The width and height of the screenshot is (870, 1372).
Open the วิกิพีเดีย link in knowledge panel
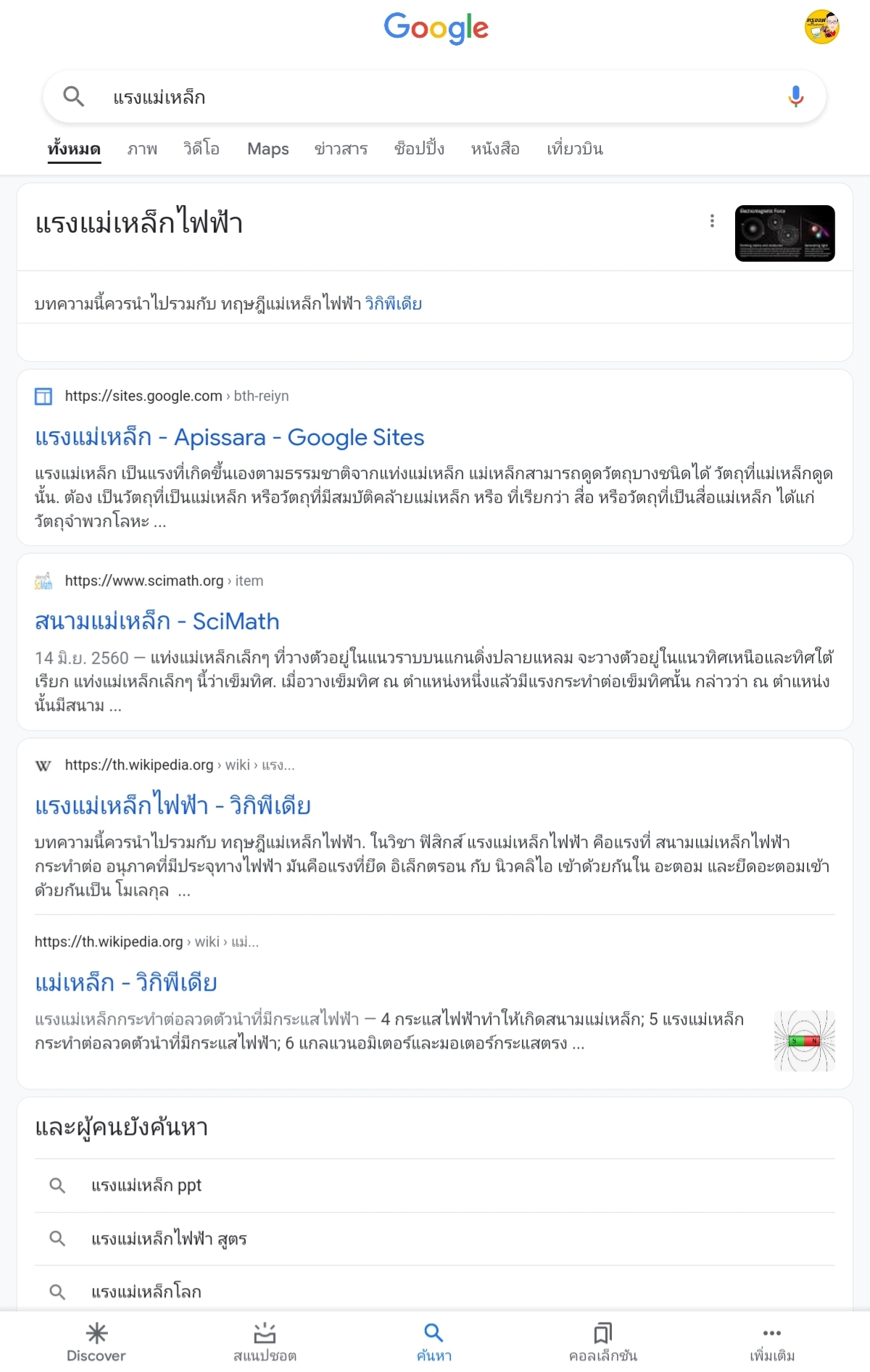(393, 304)
